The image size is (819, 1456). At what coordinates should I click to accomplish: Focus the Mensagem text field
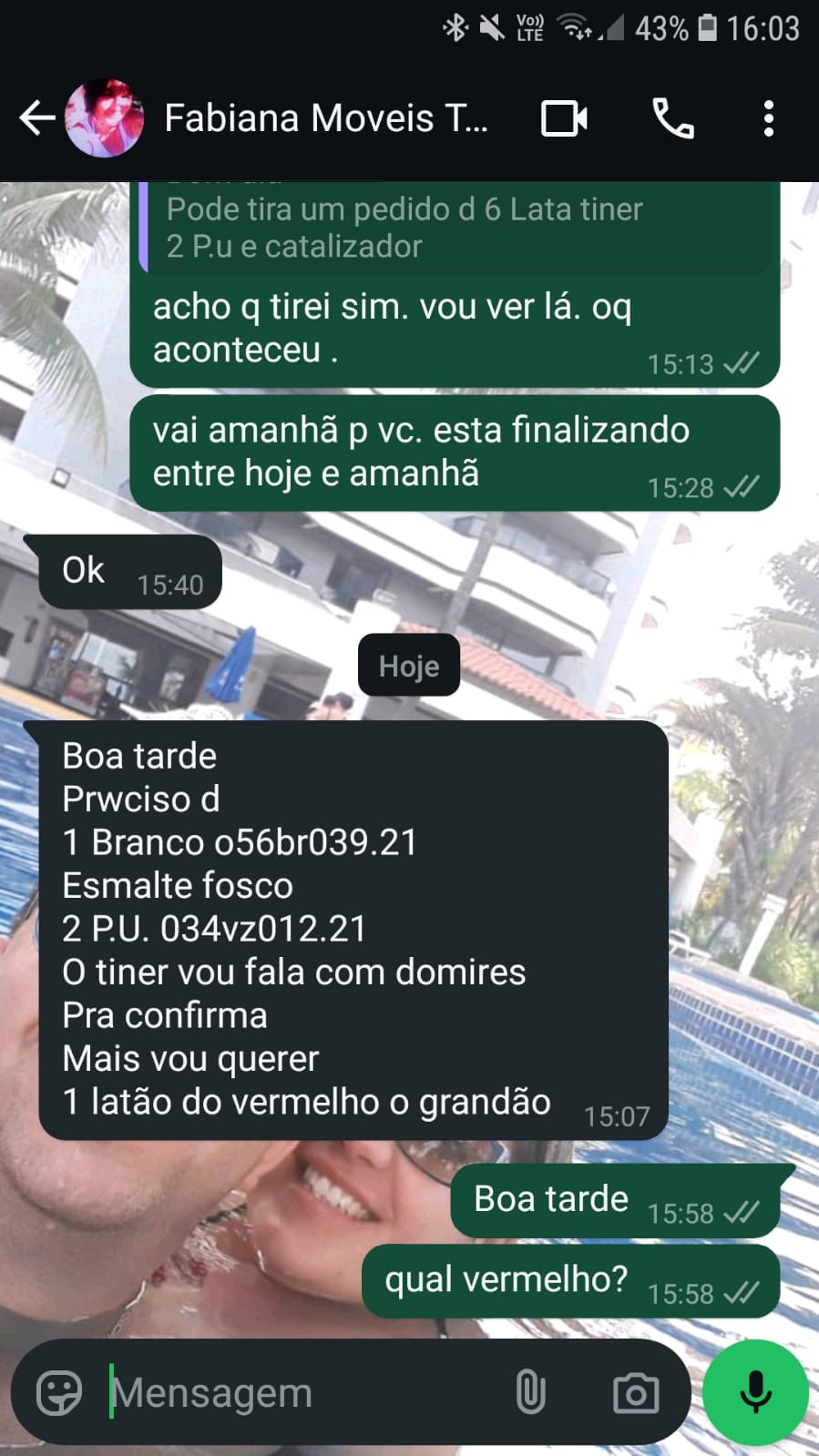click(x=301, y=1392)
